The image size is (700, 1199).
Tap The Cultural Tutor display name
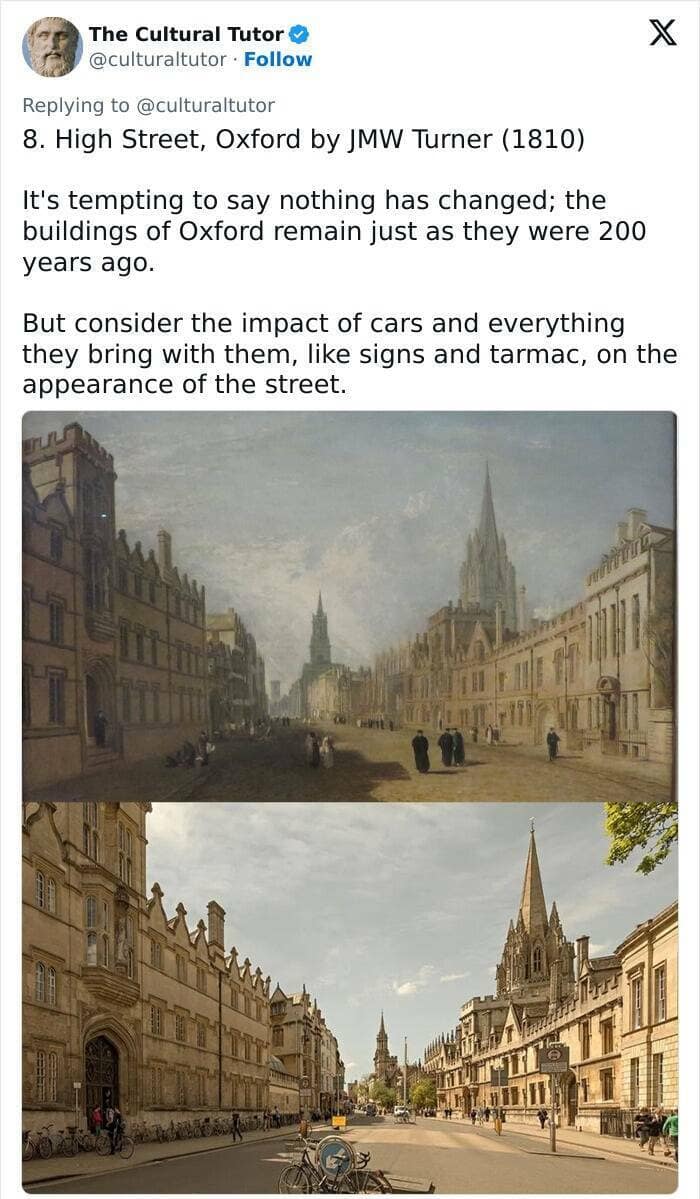pyautogui.click(x=186, y=34)
